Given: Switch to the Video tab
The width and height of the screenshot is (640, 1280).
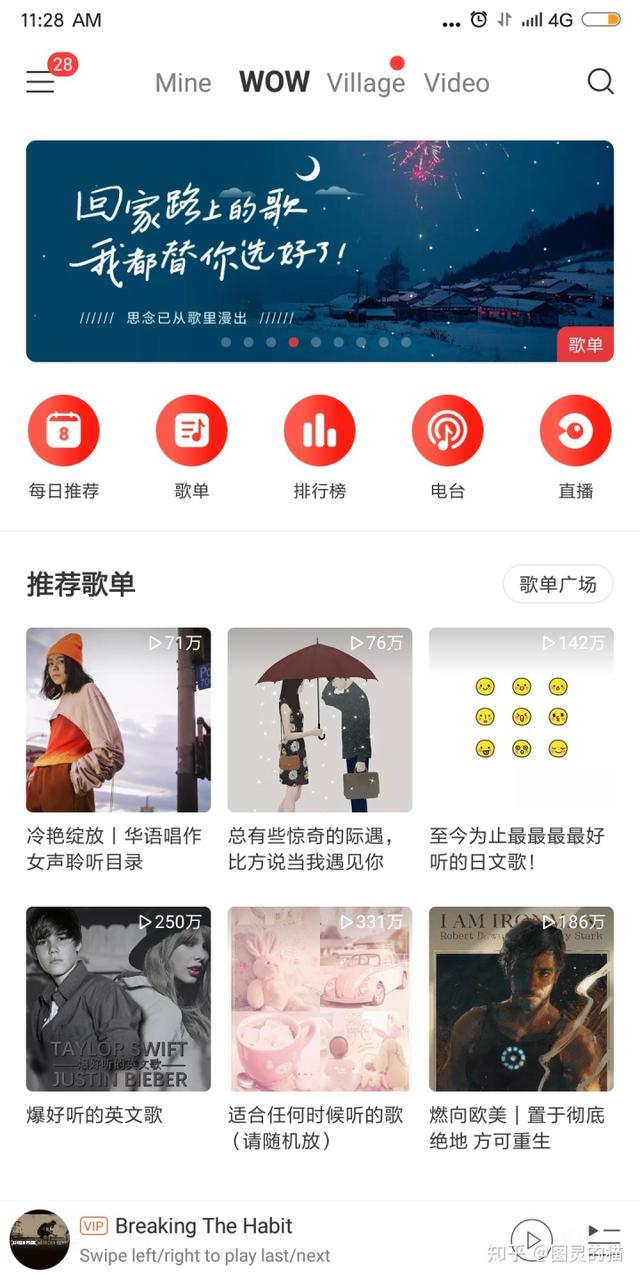Looking at the screenshot, I should (x=456, y=83).
